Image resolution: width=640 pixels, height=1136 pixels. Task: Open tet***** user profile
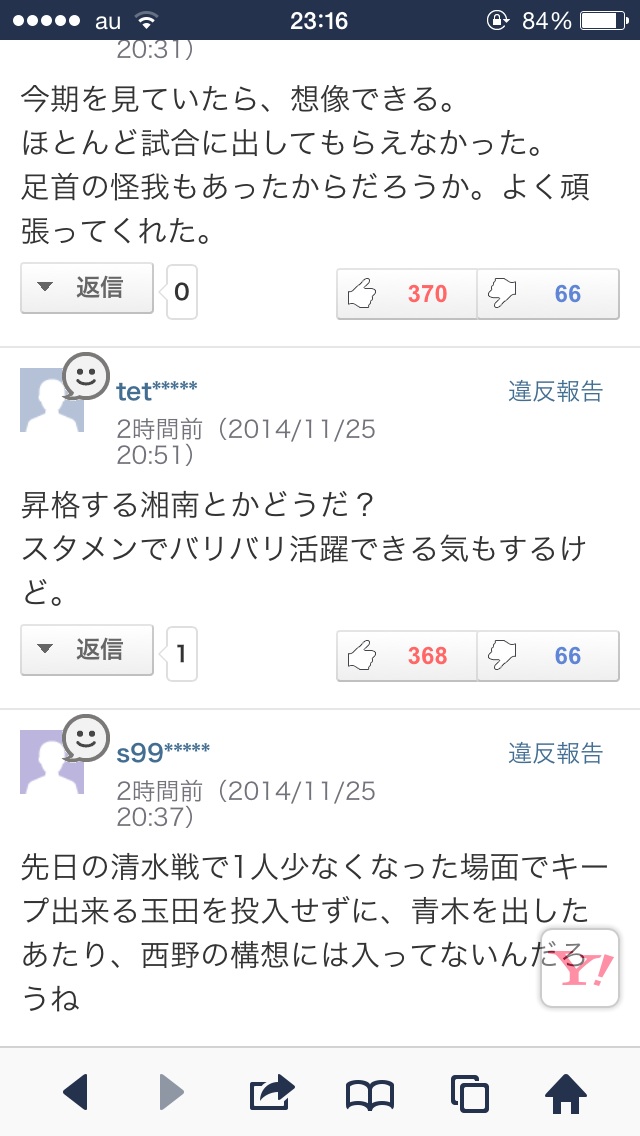click(157, 389)
